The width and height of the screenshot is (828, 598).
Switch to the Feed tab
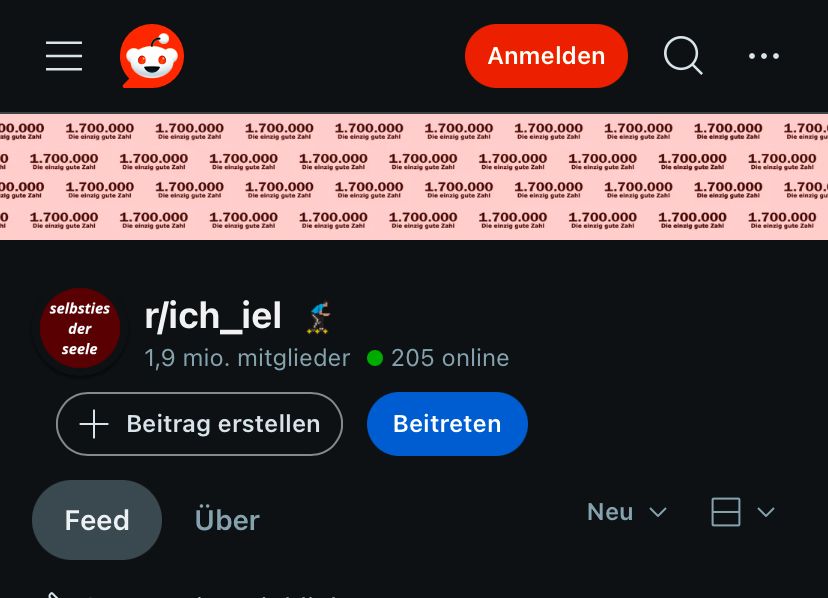click(97, 520)
